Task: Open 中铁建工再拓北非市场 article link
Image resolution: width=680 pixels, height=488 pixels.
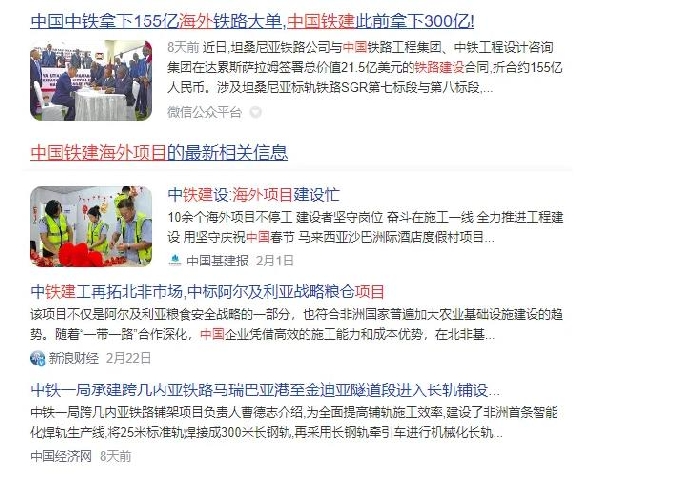Action: [x=207, y=291]
